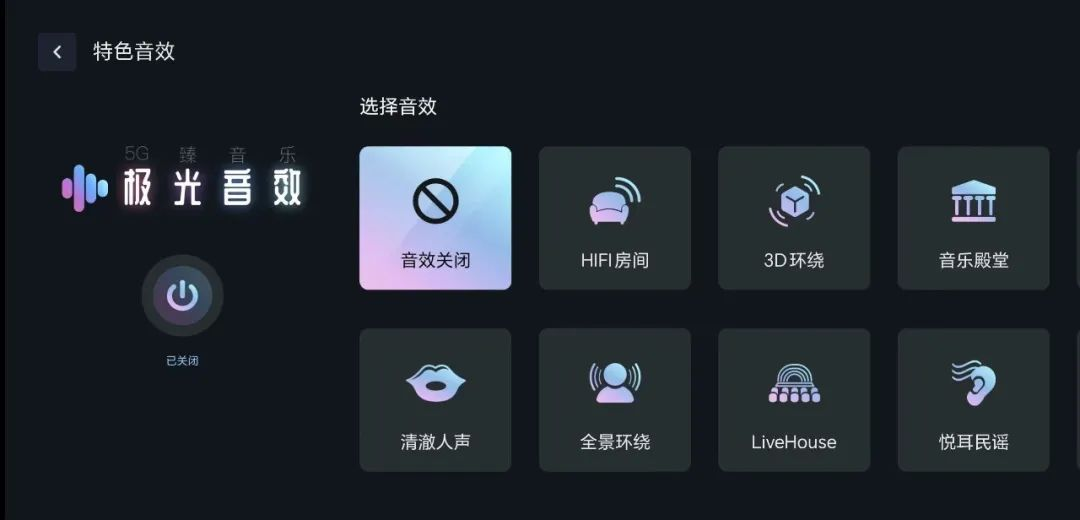This screenshot has height=520, width=1080.
Task: Turn on the 极光音效 power button
Action: pos(182,296)
